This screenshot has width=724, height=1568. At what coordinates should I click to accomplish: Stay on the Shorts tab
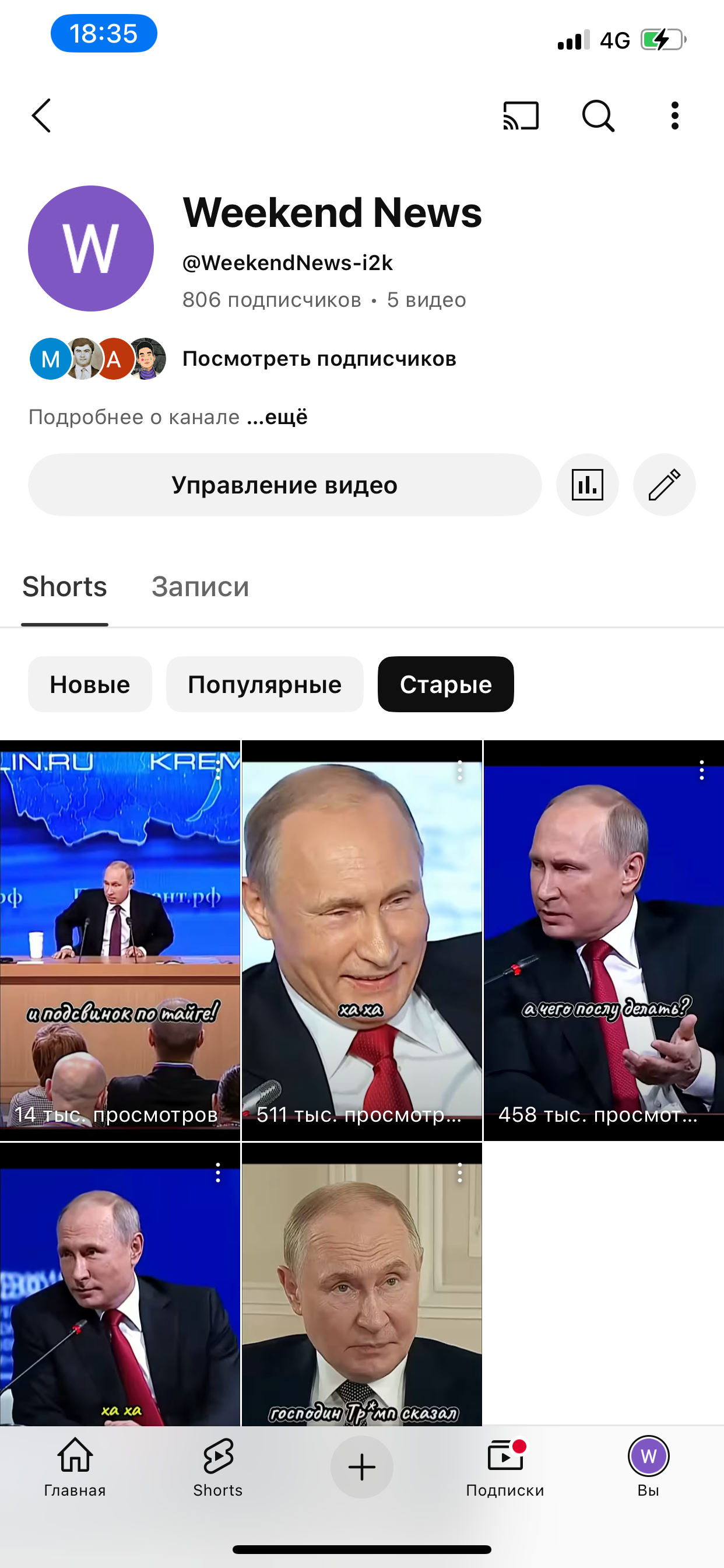pyautogui.click(x=64, y=586)
